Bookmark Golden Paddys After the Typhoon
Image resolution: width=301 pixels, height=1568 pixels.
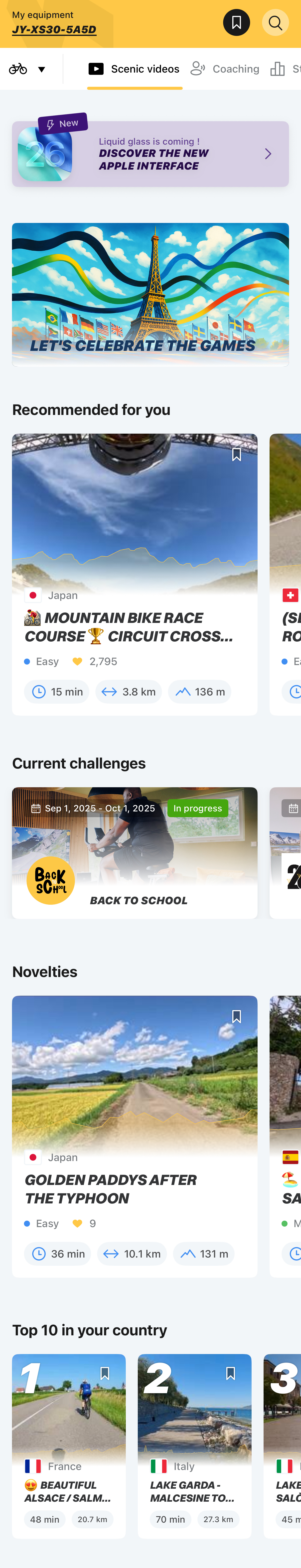[236, 1016]
